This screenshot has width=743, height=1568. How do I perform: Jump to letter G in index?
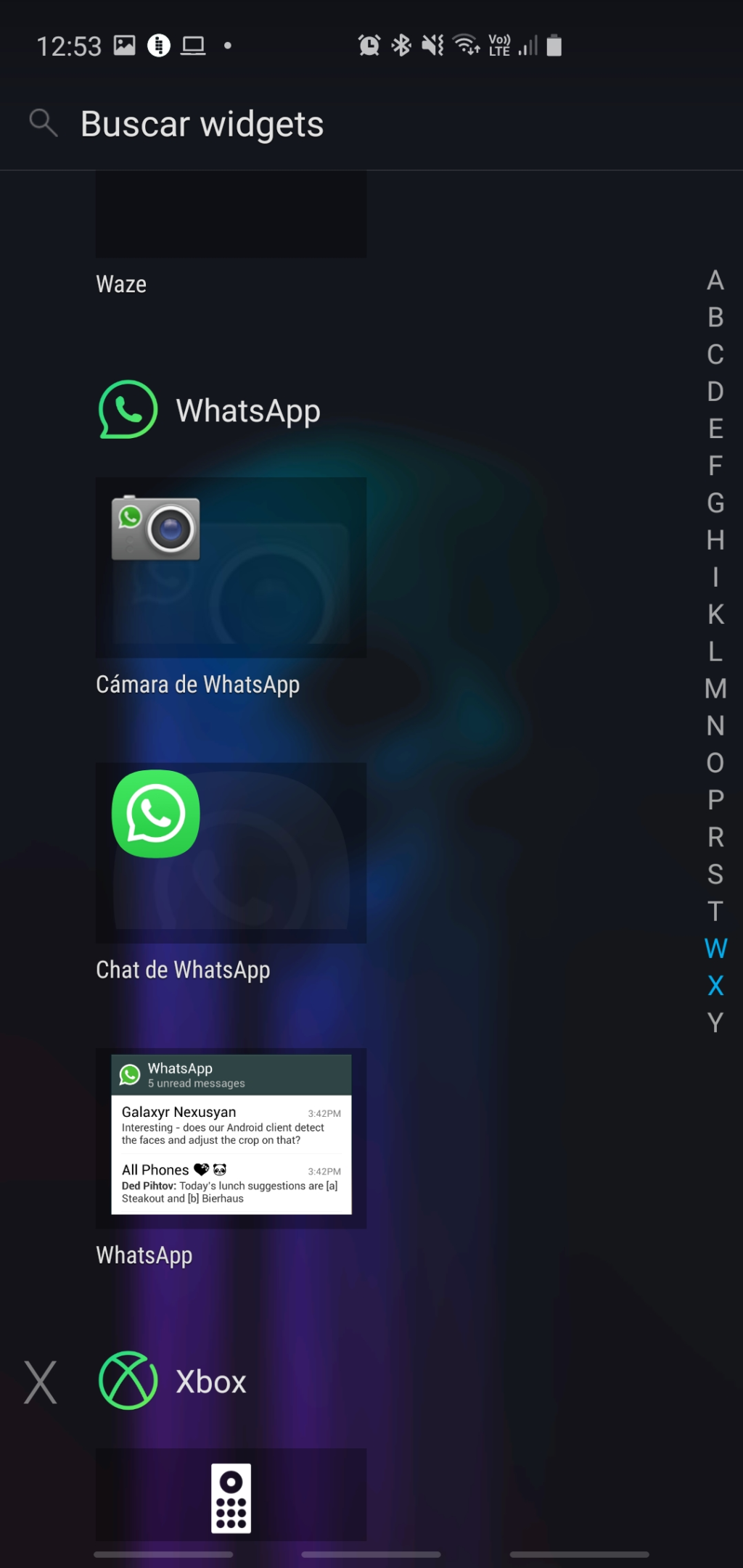pyautogui.click(x=715, y=503)
